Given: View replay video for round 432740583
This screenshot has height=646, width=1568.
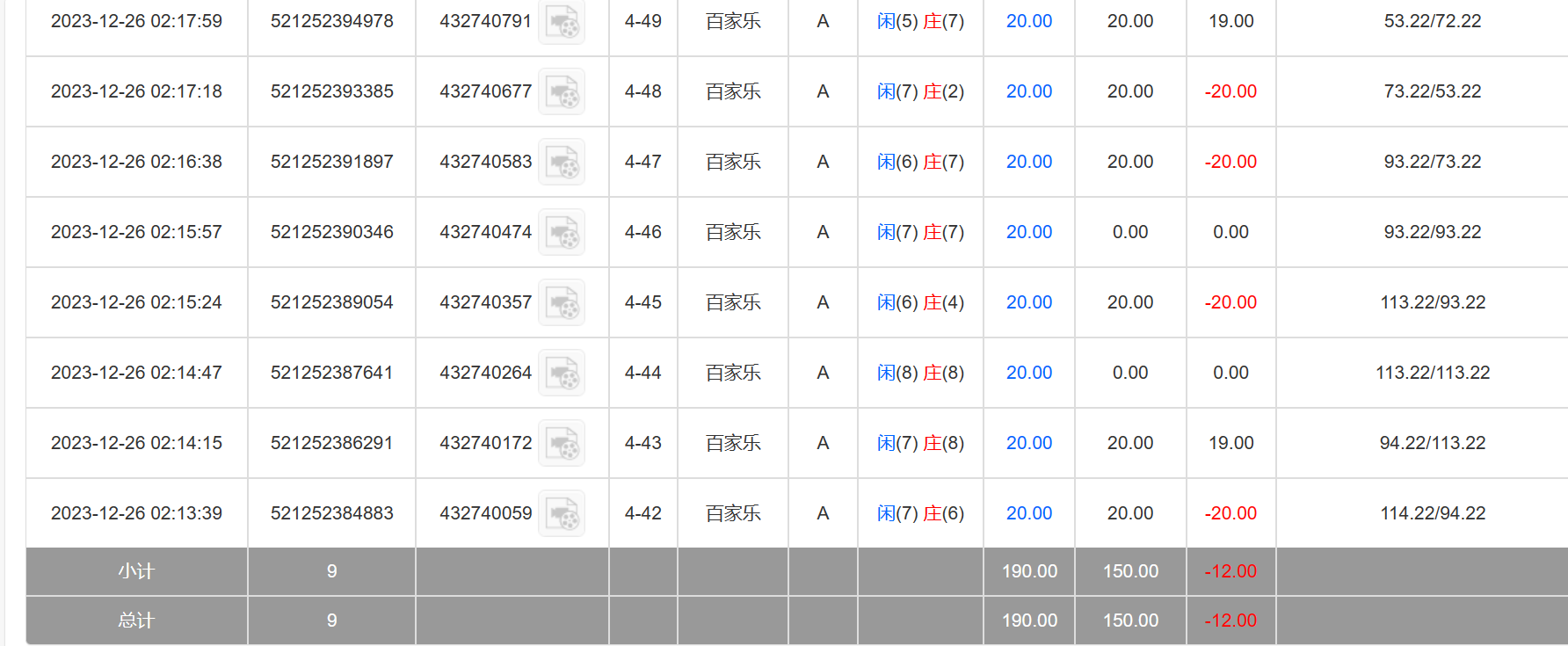Looking at the screenshot, I should 562,163.
